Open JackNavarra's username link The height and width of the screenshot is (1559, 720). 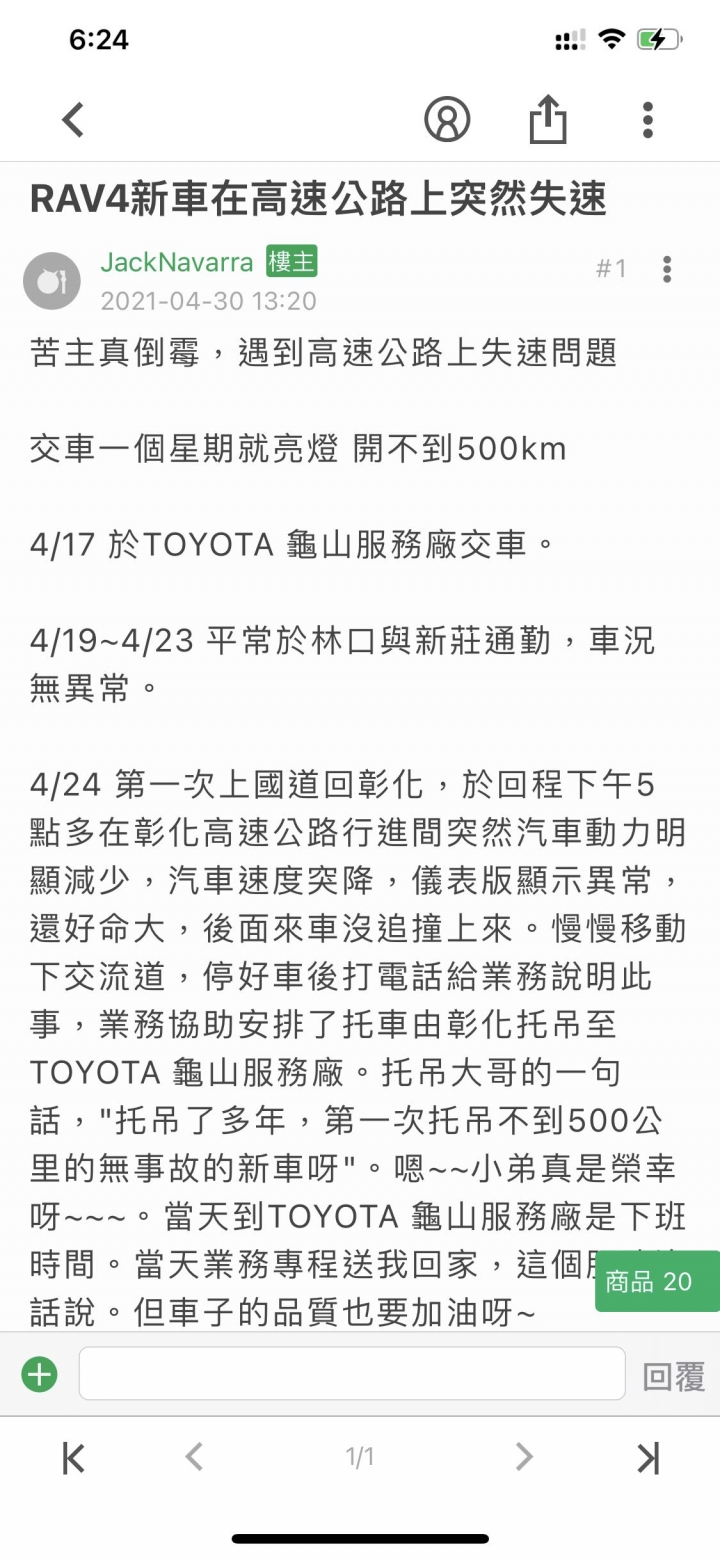176,263
